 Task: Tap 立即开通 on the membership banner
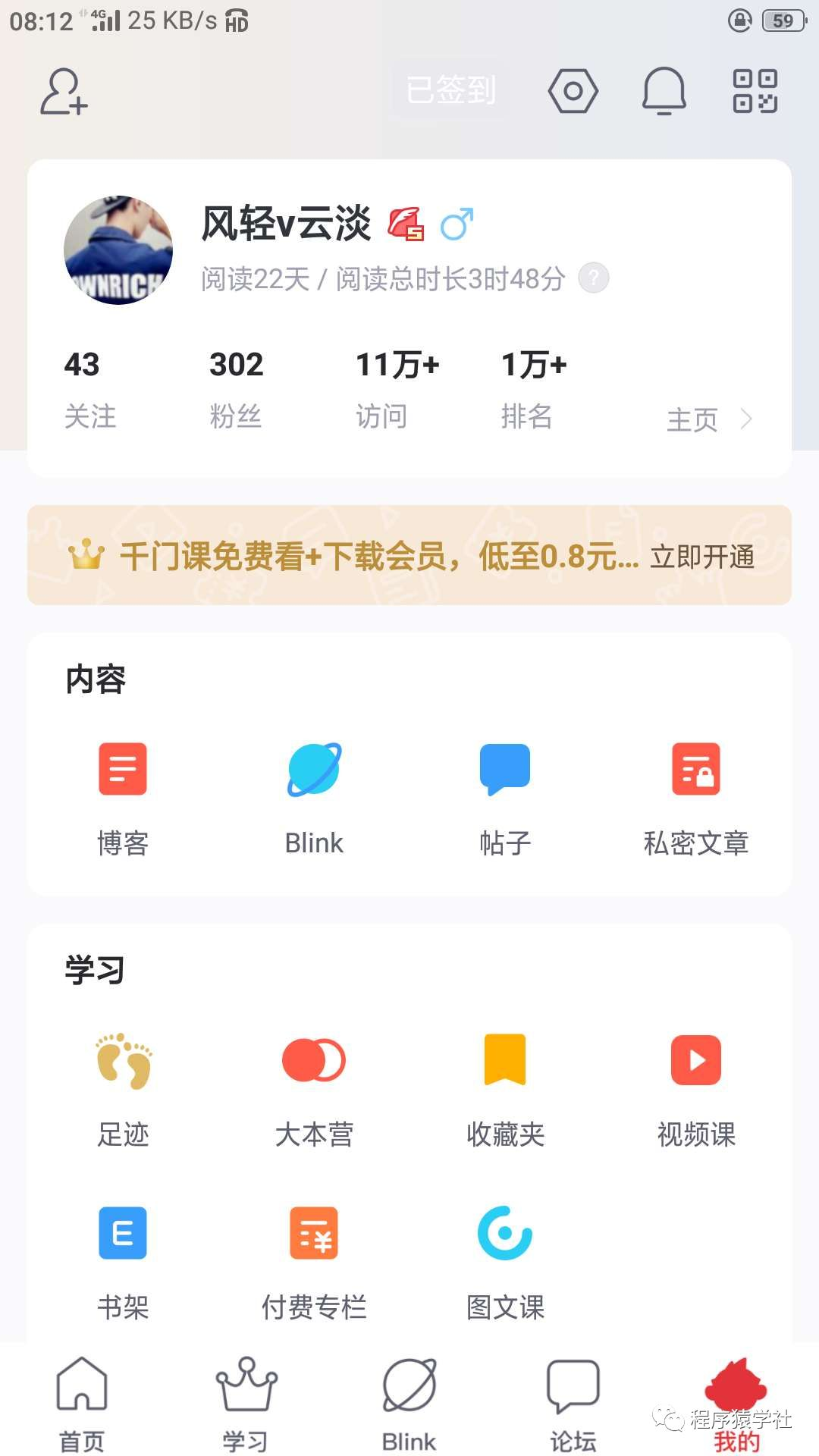click(x=701, y=557)
